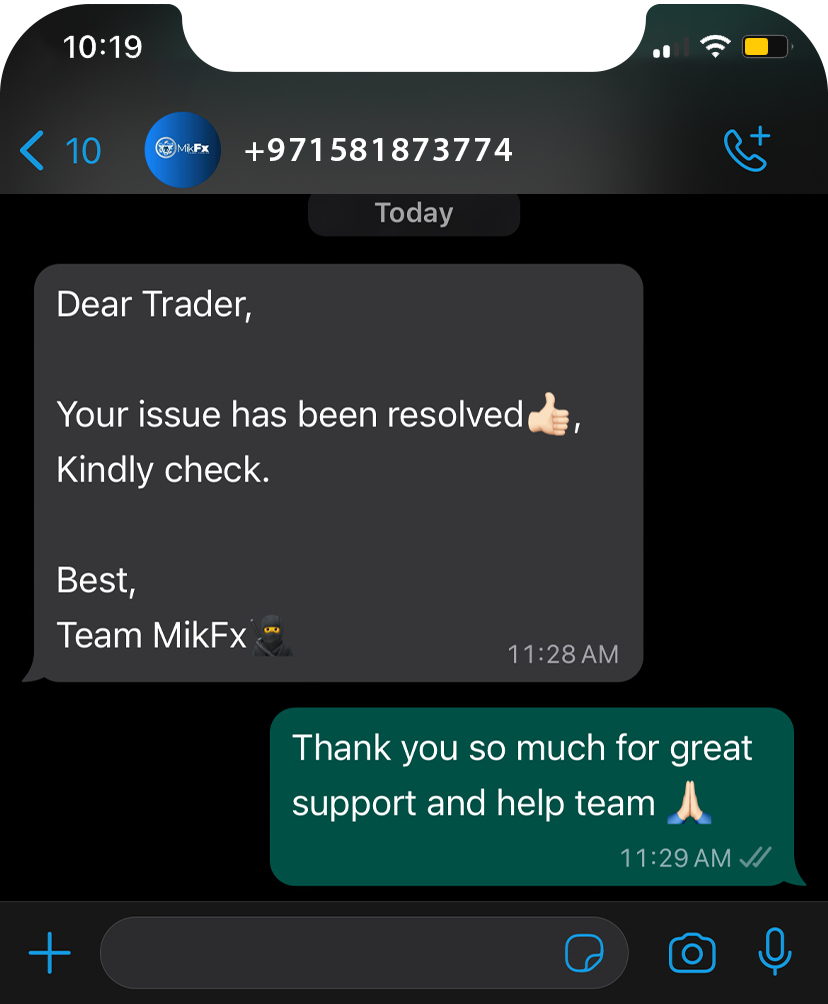Image resolution: width=828 pixels, height=1004 pixels.
Task: Start a call using the phone icon
Action: (747, 150)
